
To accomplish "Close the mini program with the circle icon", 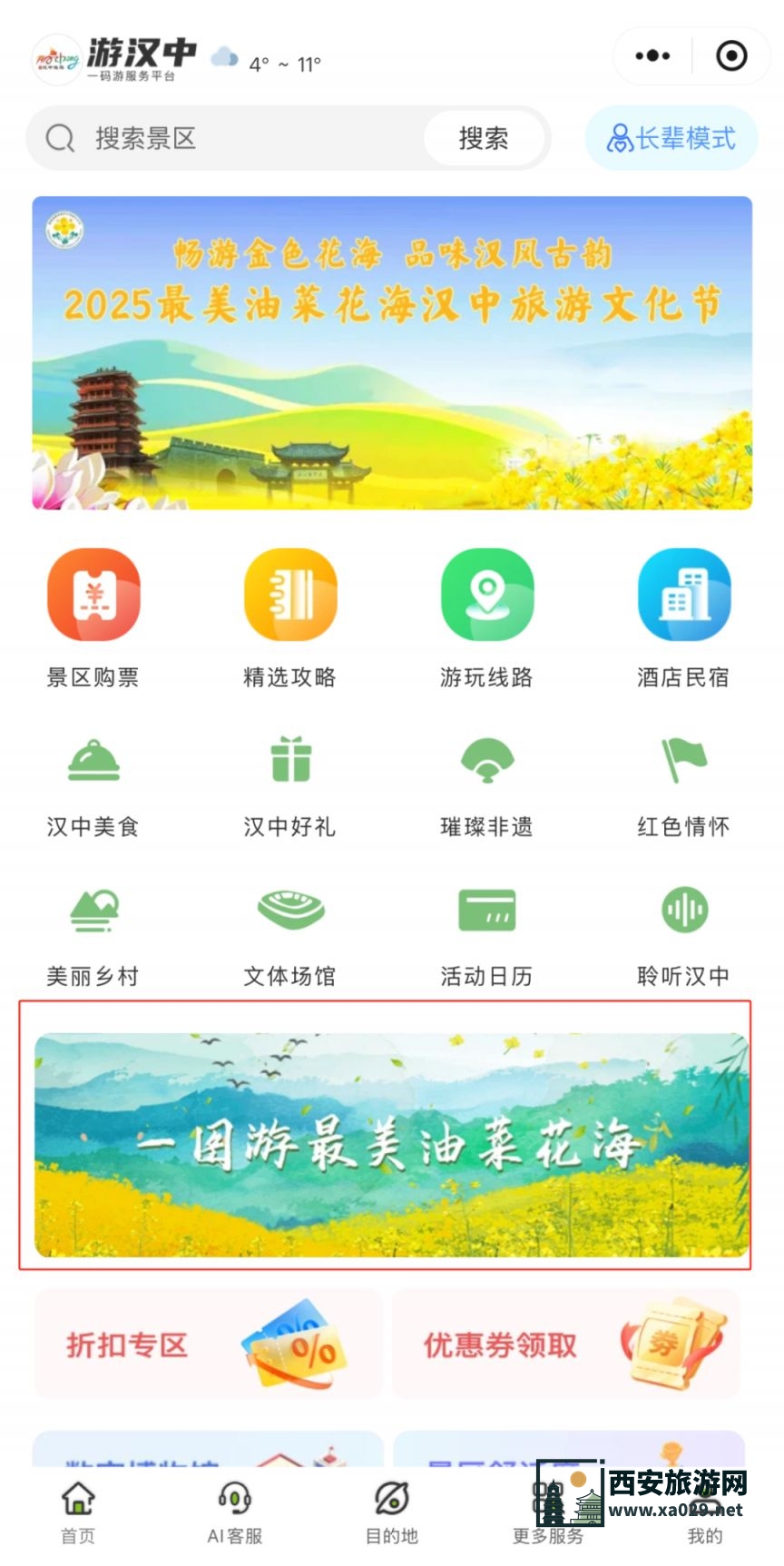I will pyautogui.click(x=731, y=56).
